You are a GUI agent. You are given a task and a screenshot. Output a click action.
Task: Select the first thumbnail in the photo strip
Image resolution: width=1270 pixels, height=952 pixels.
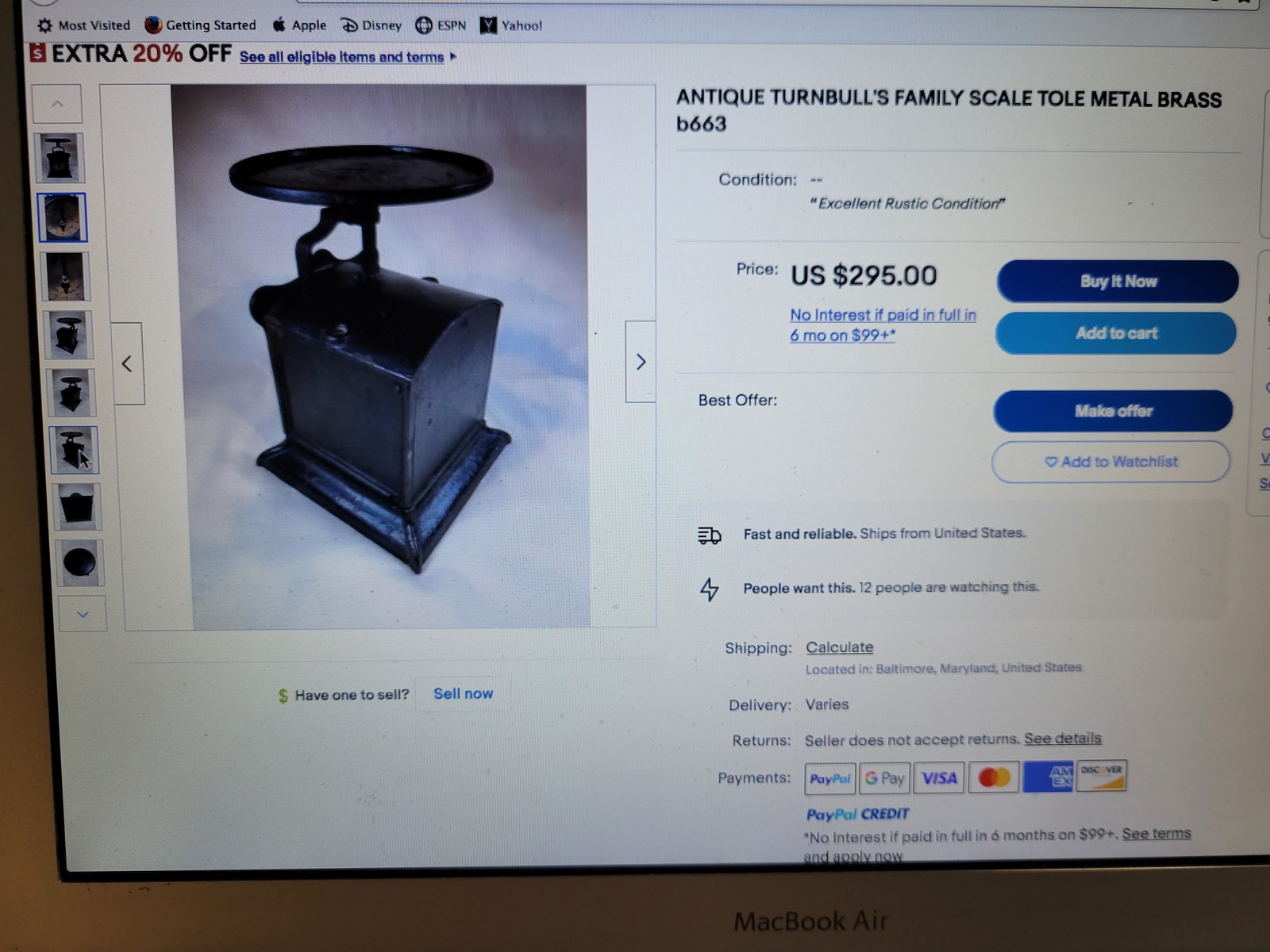coord(60,159)
